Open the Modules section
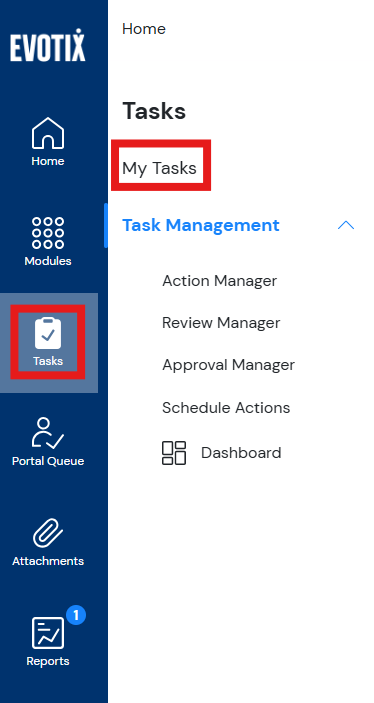This screenshot has height=703, width=374. click(48, 242)
